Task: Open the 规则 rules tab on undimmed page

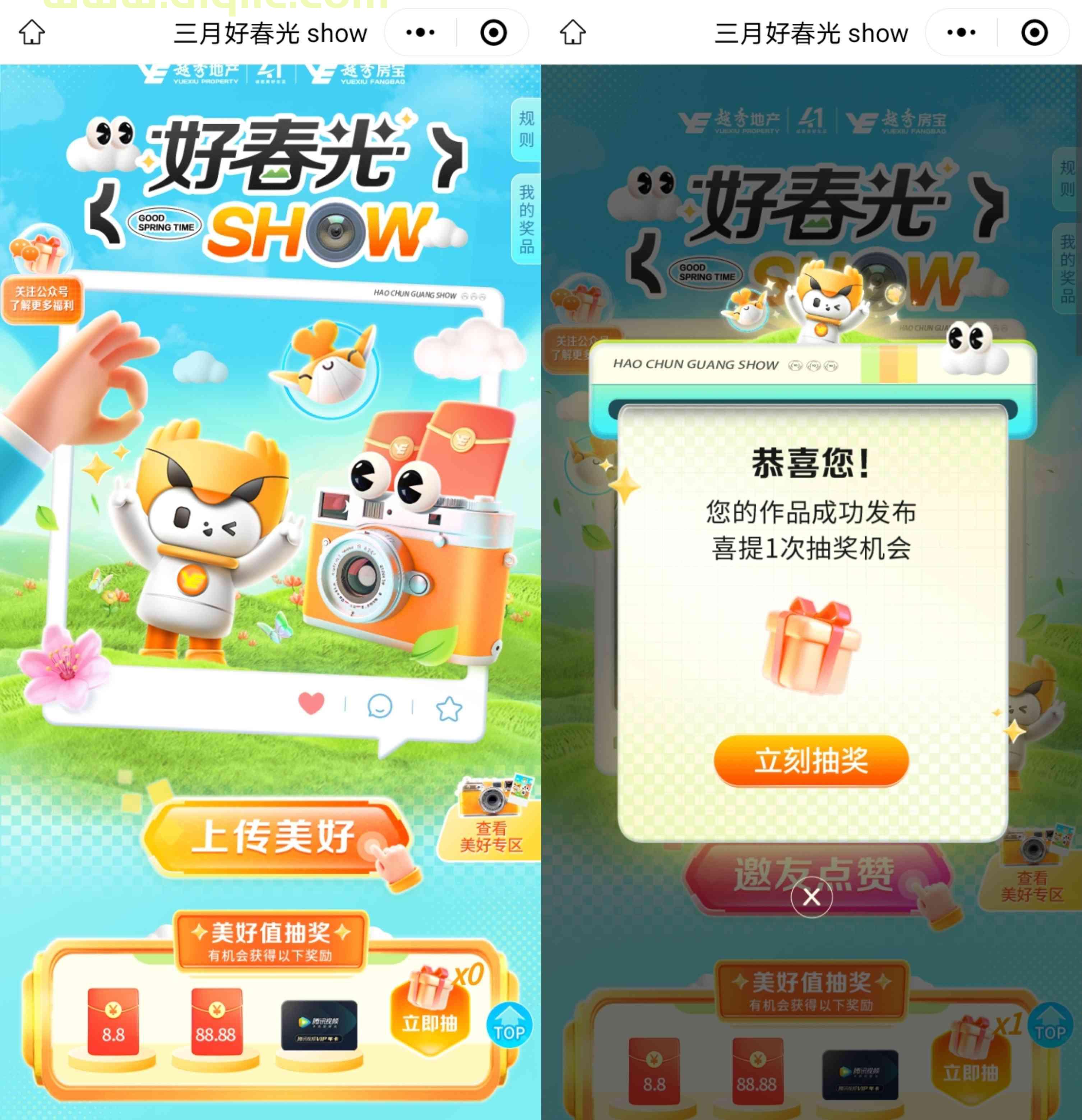Action: tap(526, 129)
